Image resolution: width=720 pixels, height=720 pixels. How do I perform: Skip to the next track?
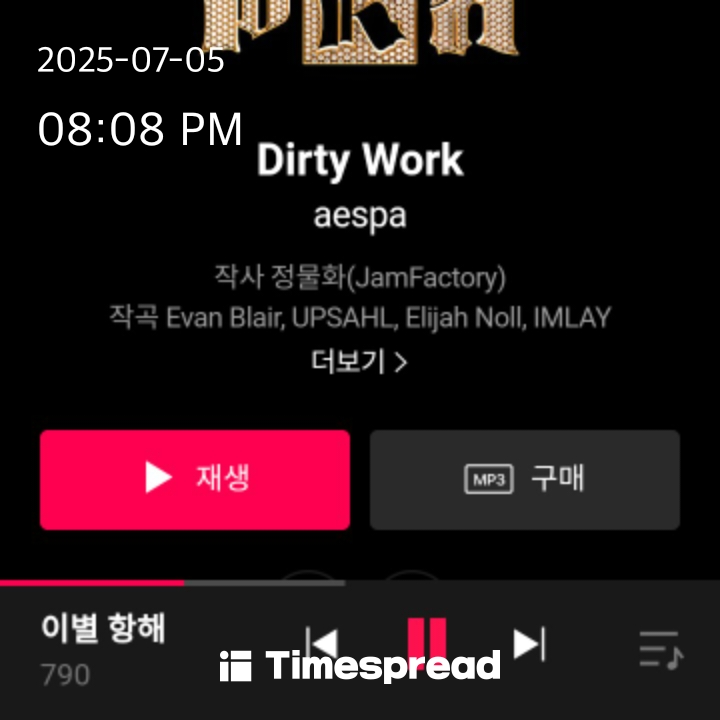point(529,643)
